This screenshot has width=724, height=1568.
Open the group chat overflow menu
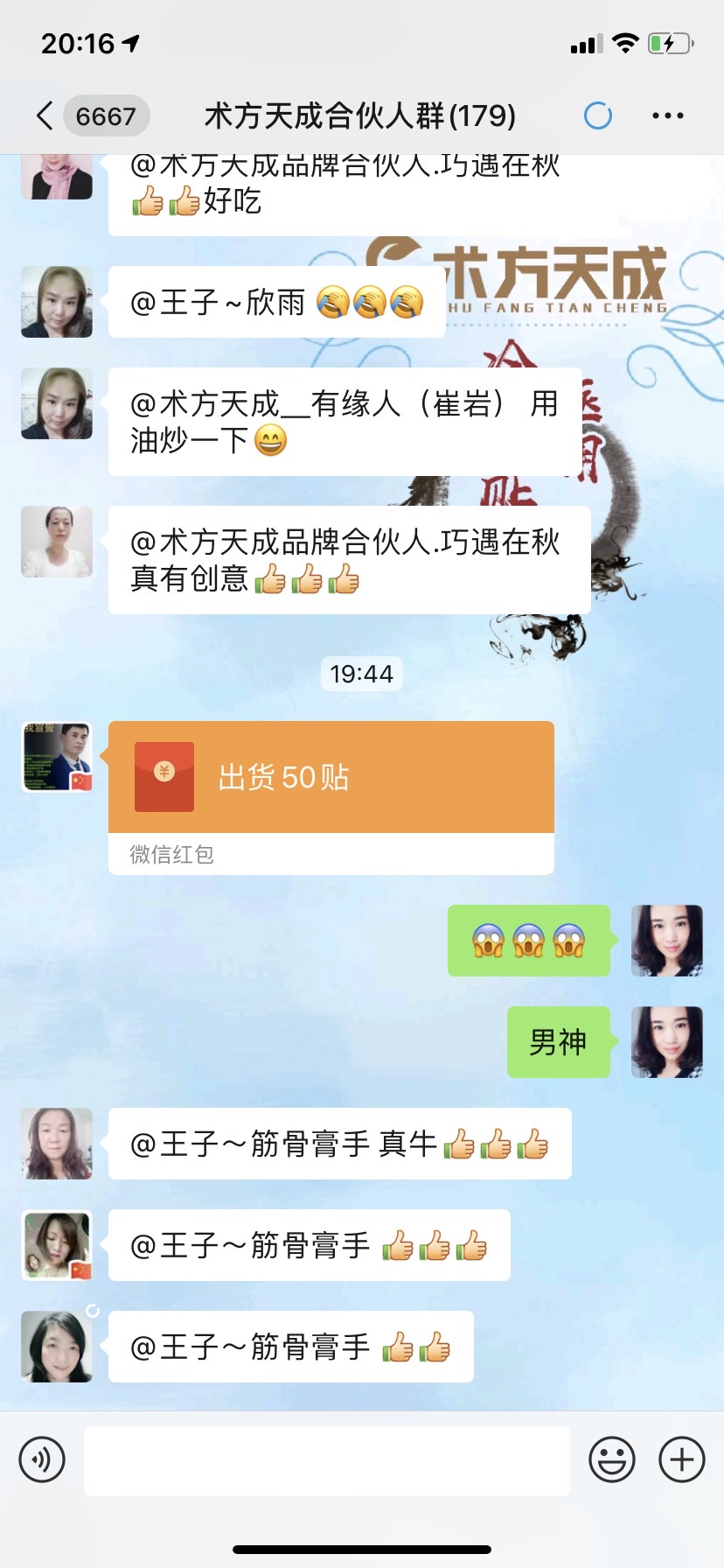pyautogui.click(x=667, y=115)
